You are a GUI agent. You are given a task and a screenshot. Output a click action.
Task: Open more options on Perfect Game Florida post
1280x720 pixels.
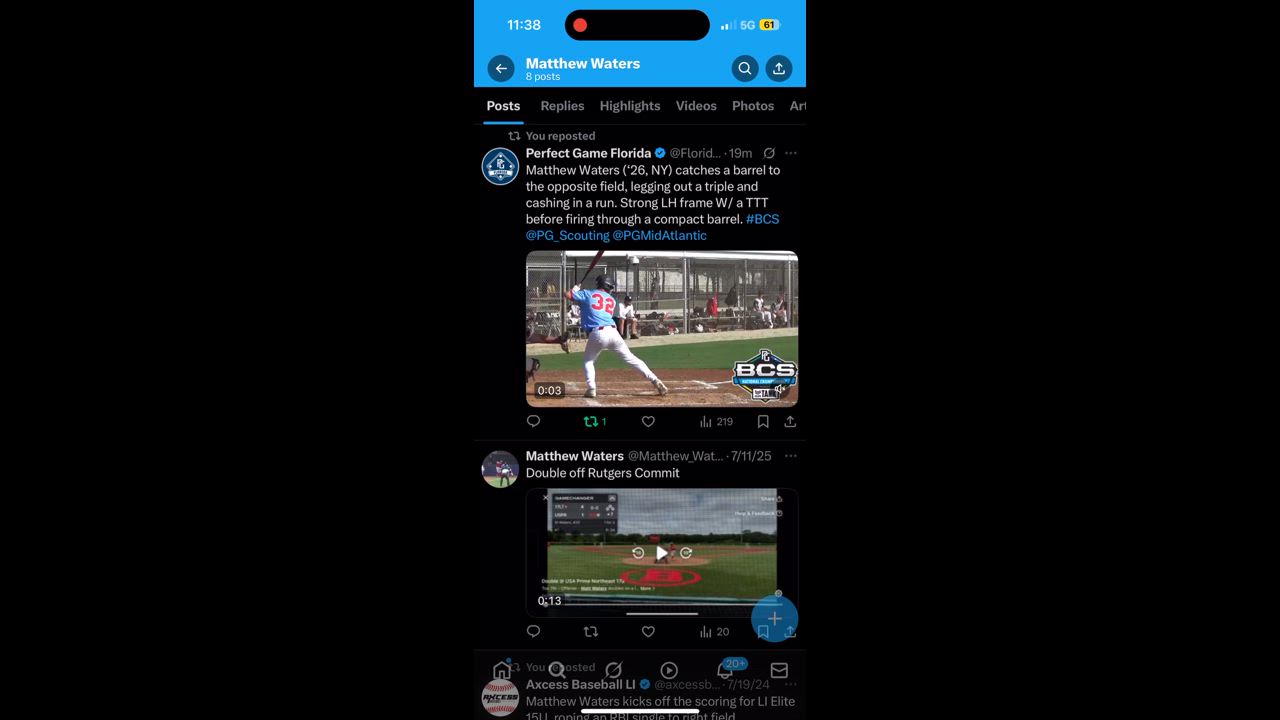pos(791,153)
